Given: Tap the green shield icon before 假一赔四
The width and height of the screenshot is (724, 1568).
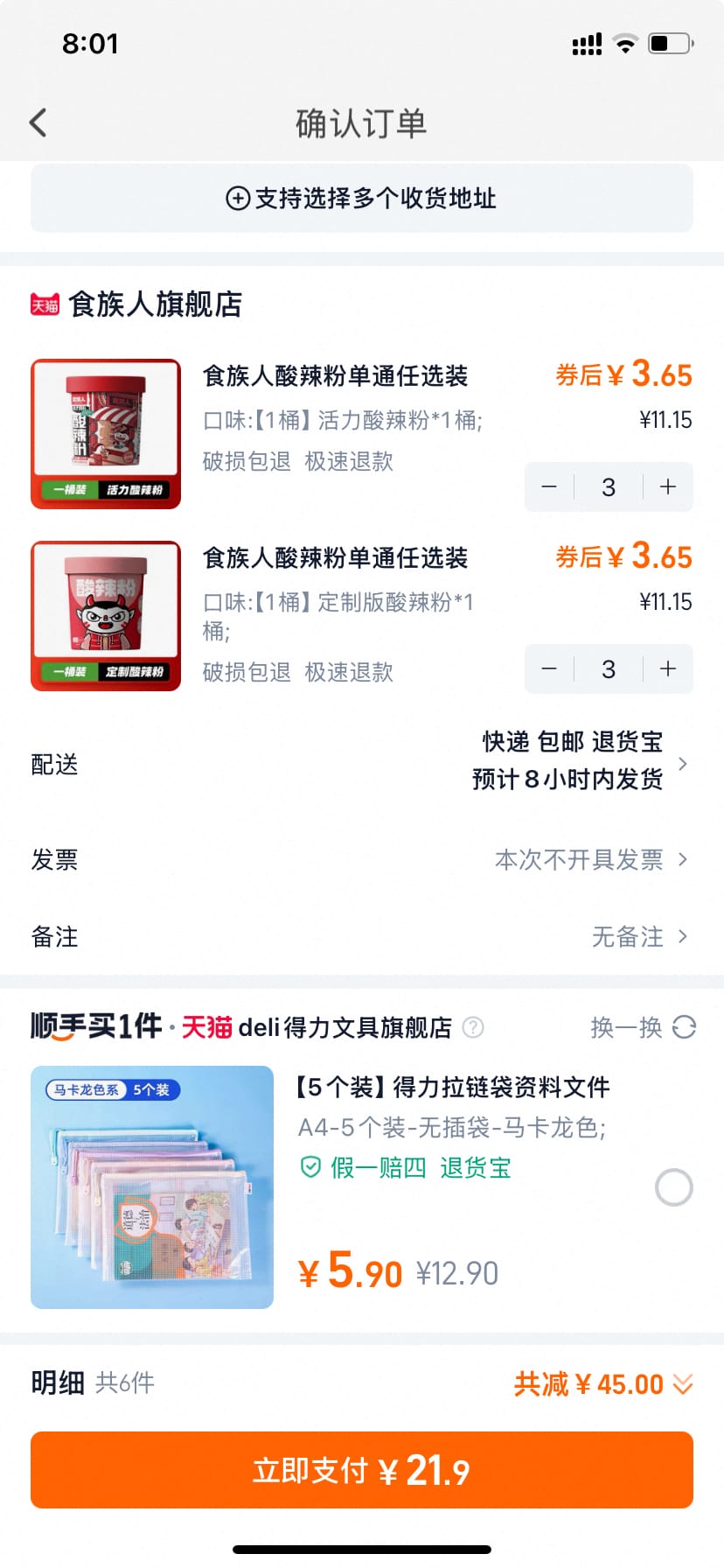Looking at the screenshot, I should (x=310, y=1166).
